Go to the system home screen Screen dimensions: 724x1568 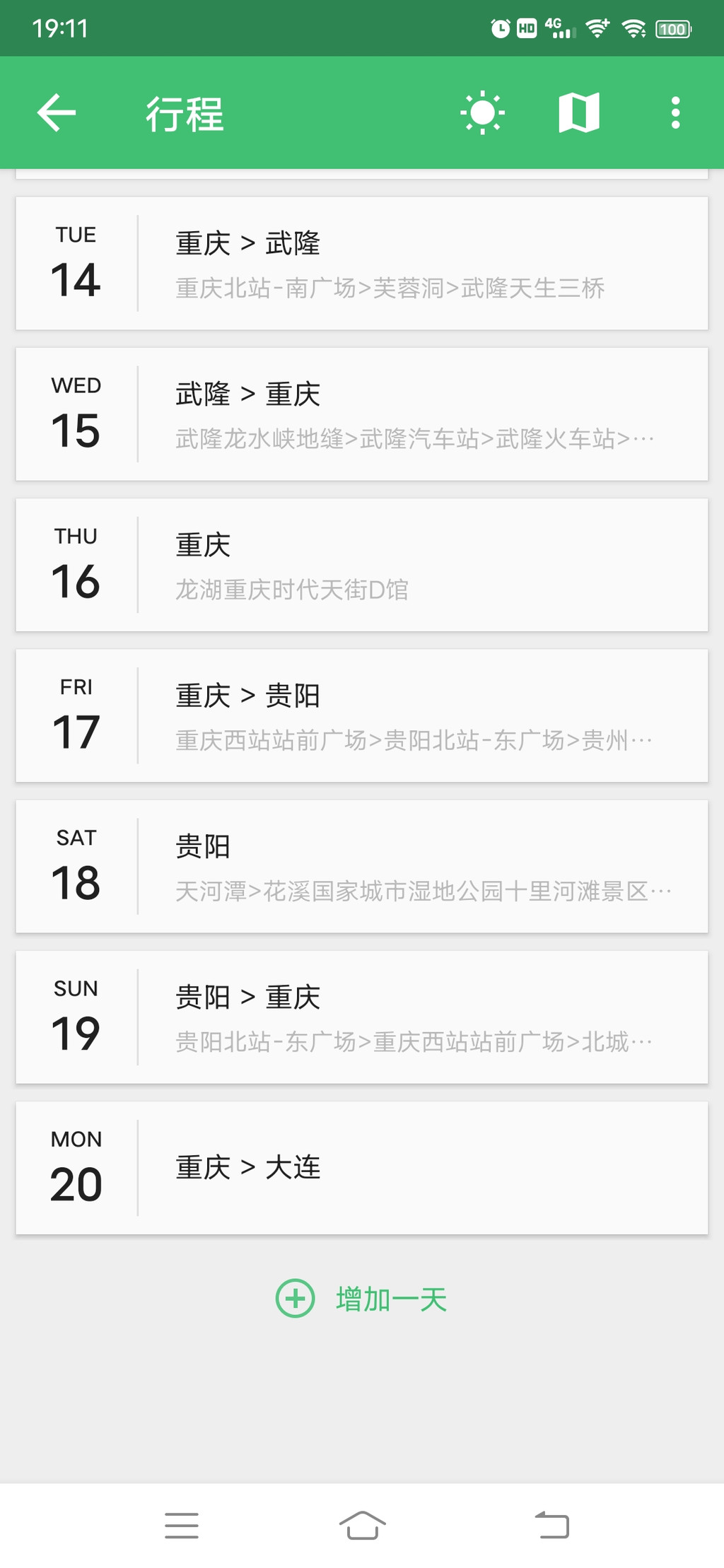point(362,1525)
